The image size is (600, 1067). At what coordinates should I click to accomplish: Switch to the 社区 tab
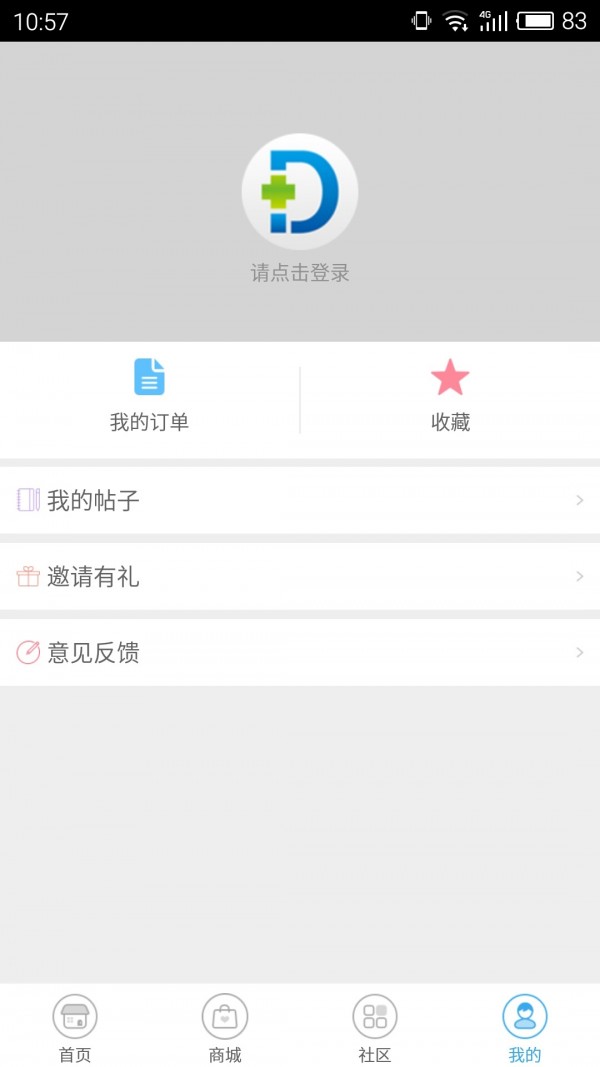375,1027
